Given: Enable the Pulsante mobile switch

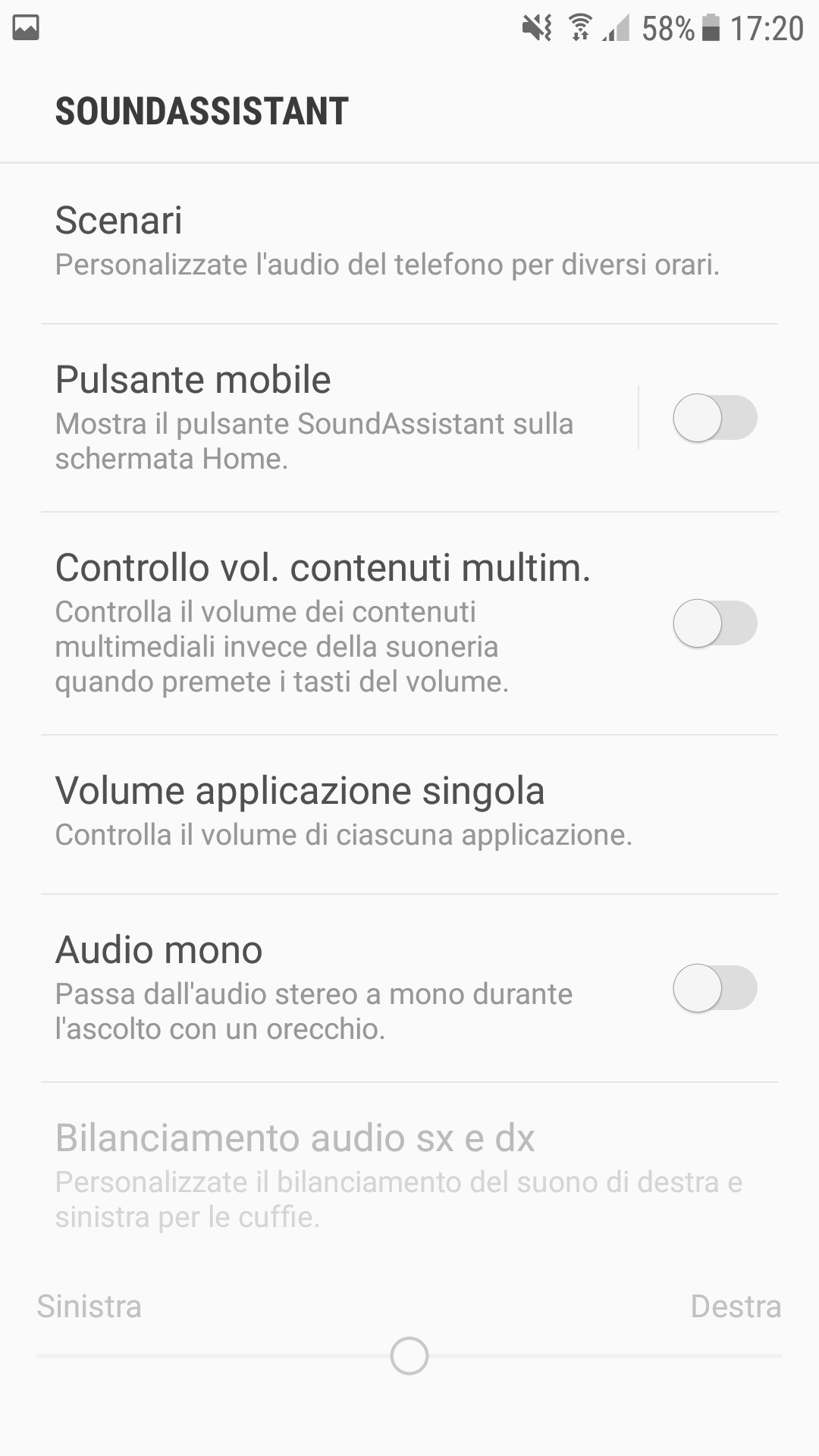Looking at the screenshot, I should 714,418.
